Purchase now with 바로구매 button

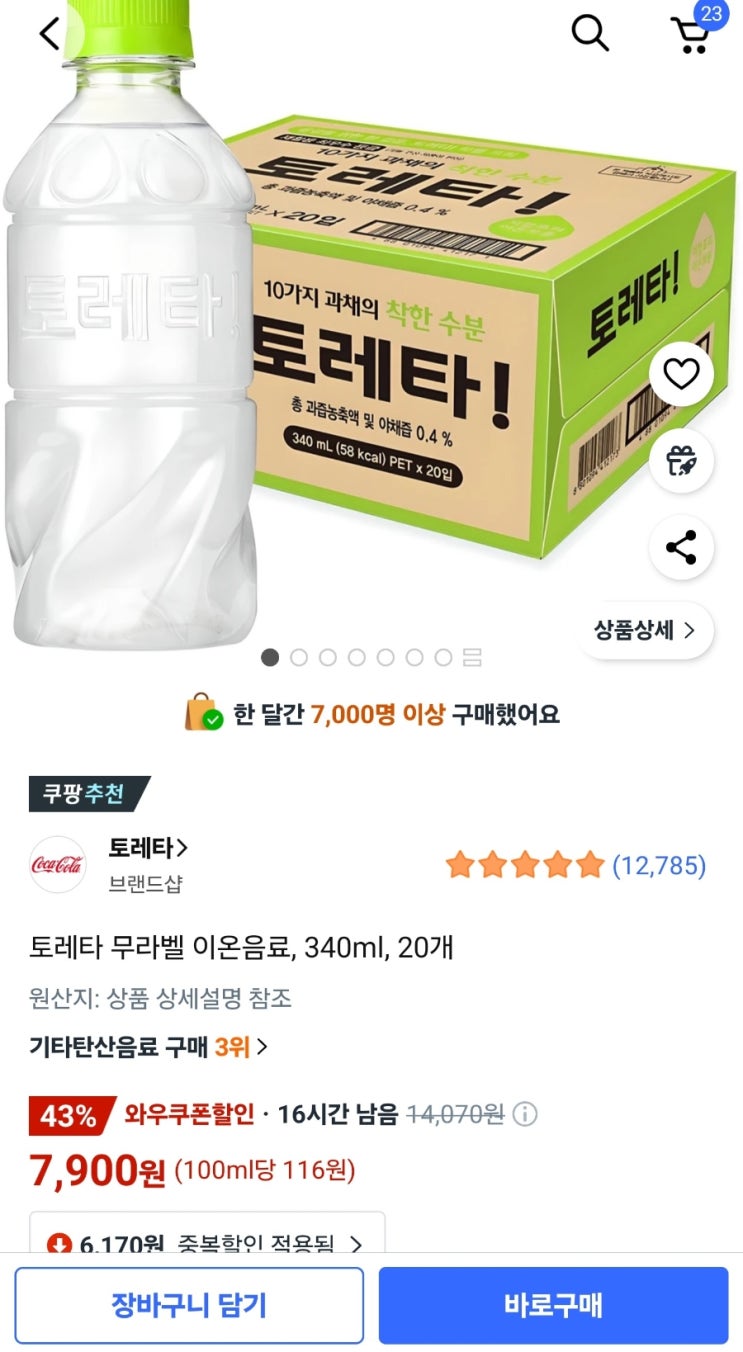click(556, 1305)
